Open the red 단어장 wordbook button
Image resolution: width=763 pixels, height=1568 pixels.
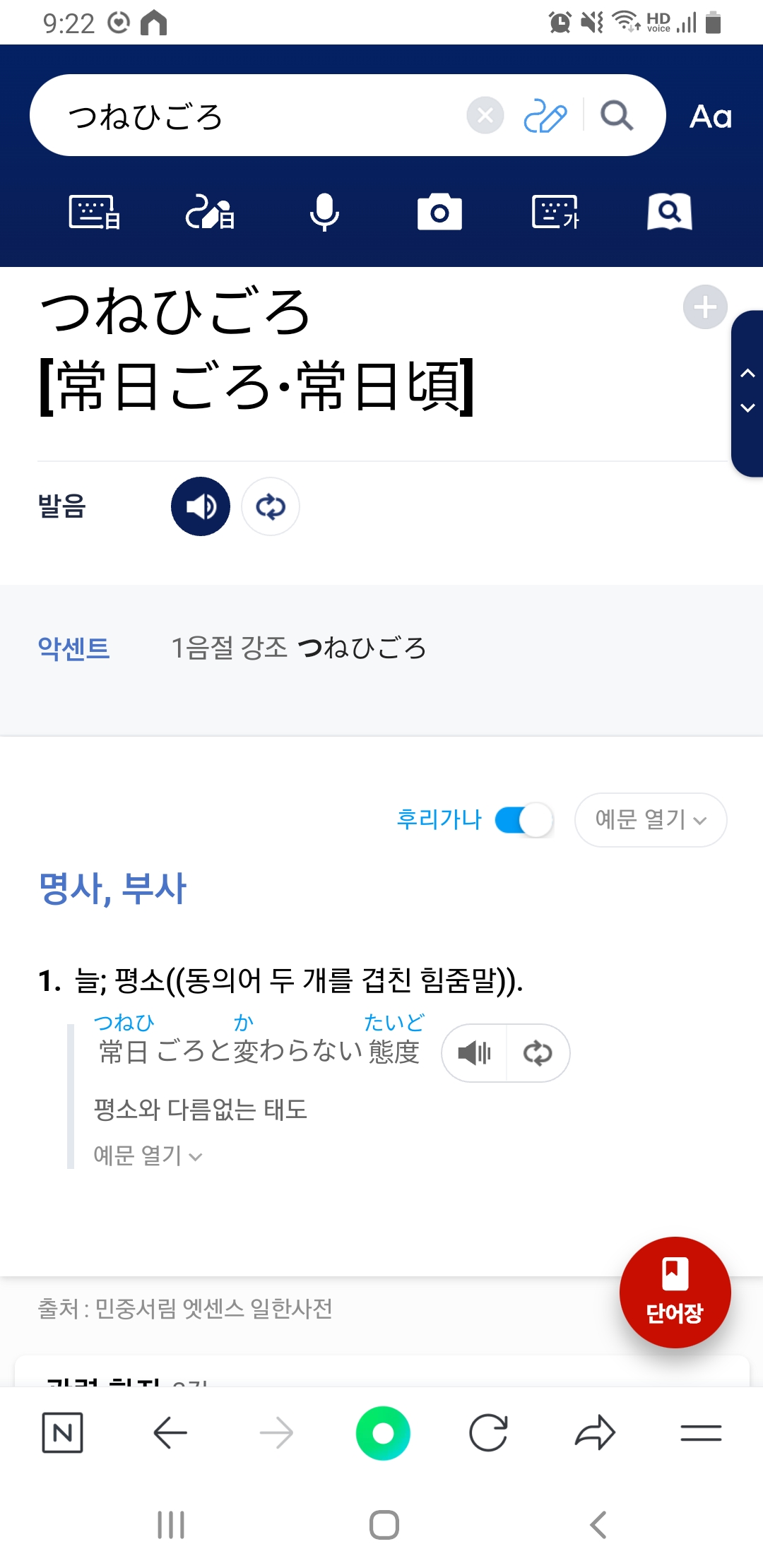(x=675, y=1292)
